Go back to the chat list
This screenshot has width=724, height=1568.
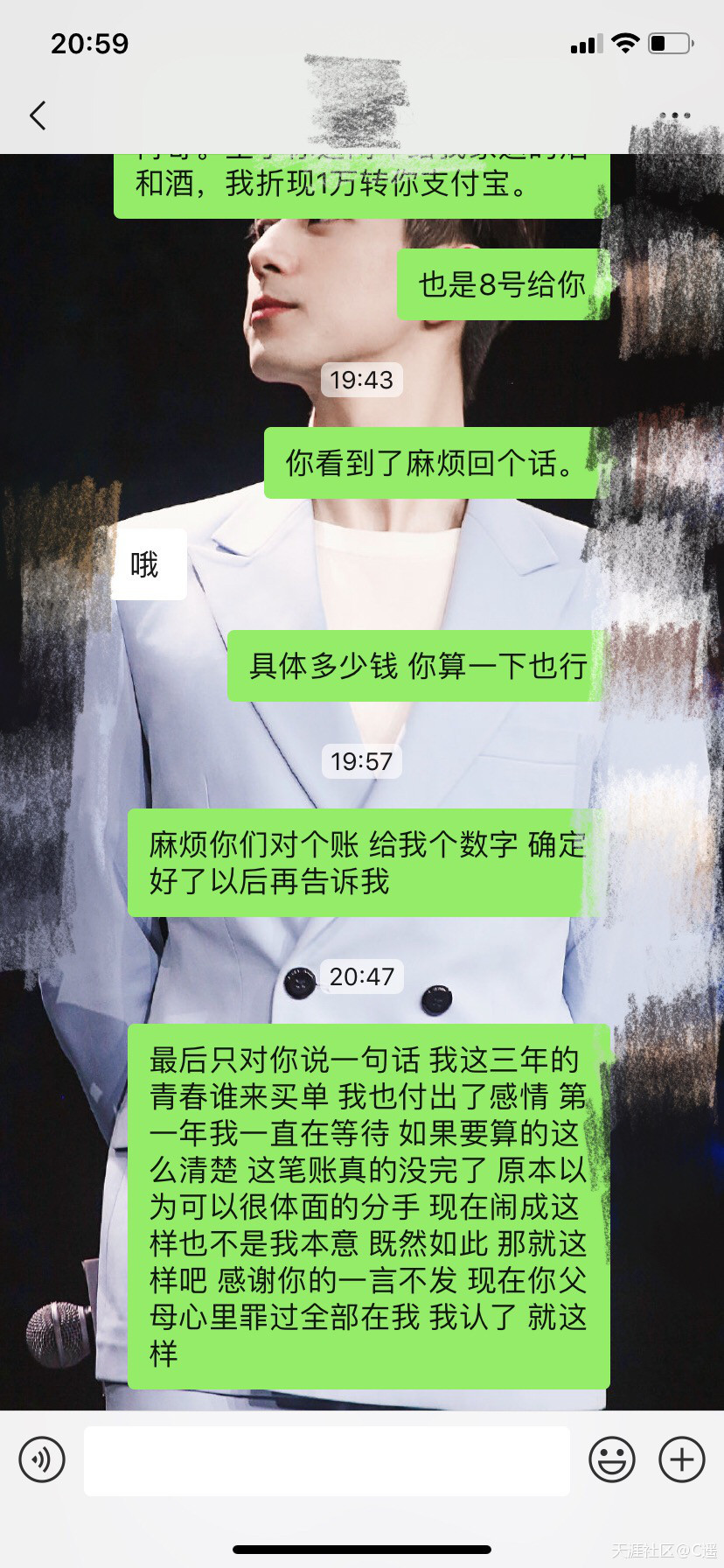[38, 115]
